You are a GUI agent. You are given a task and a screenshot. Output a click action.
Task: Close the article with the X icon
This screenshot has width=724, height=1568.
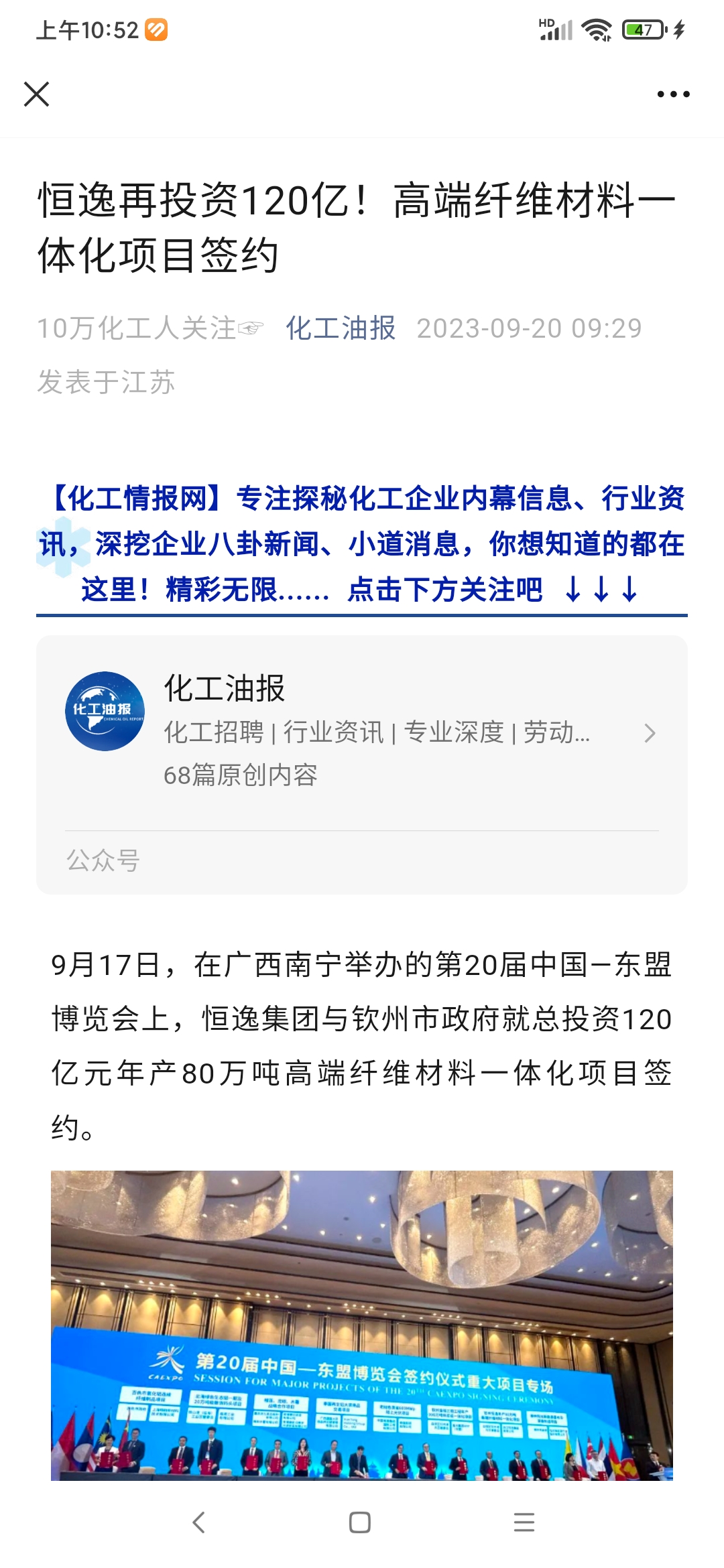point(37,94)
